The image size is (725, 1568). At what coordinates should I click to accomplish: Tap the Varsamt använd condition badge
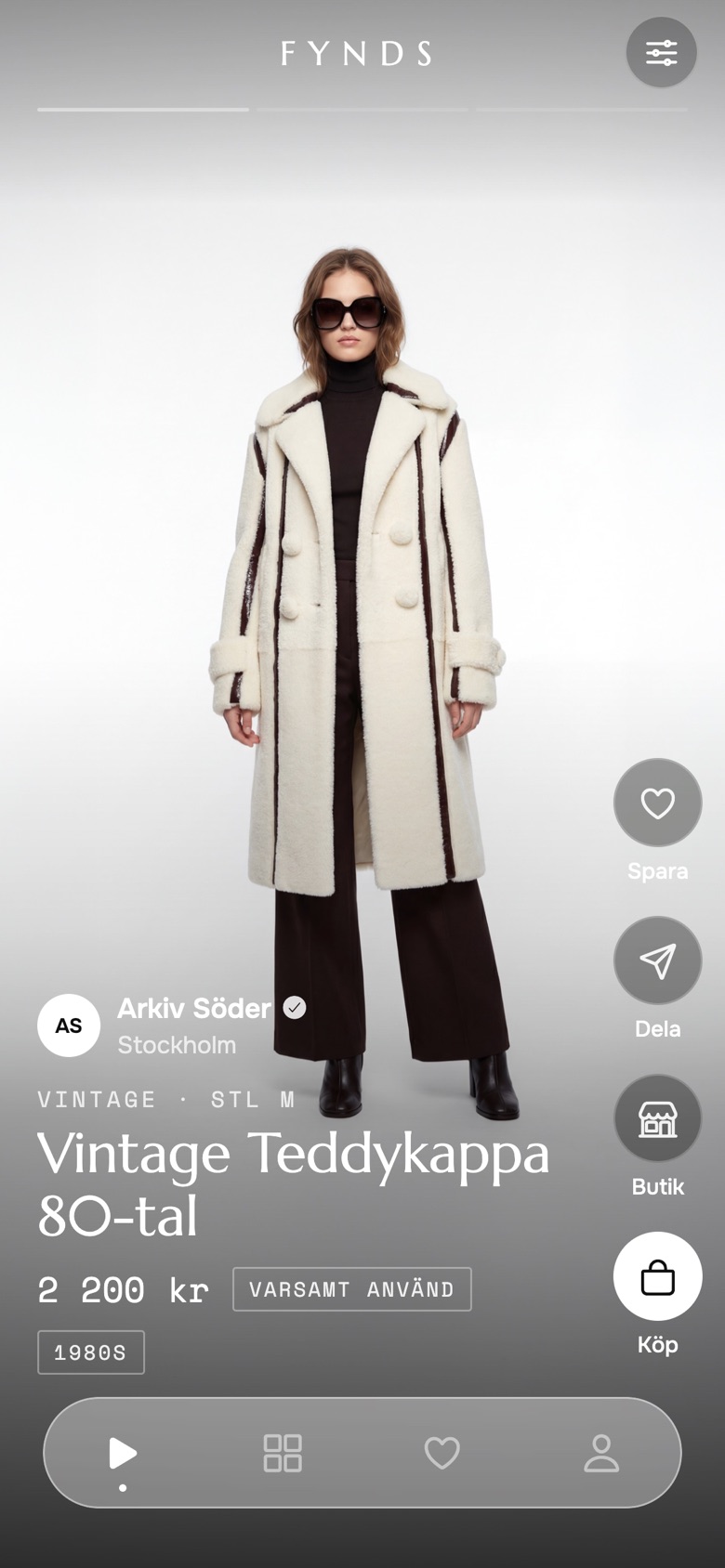(x=352, y=1289)
